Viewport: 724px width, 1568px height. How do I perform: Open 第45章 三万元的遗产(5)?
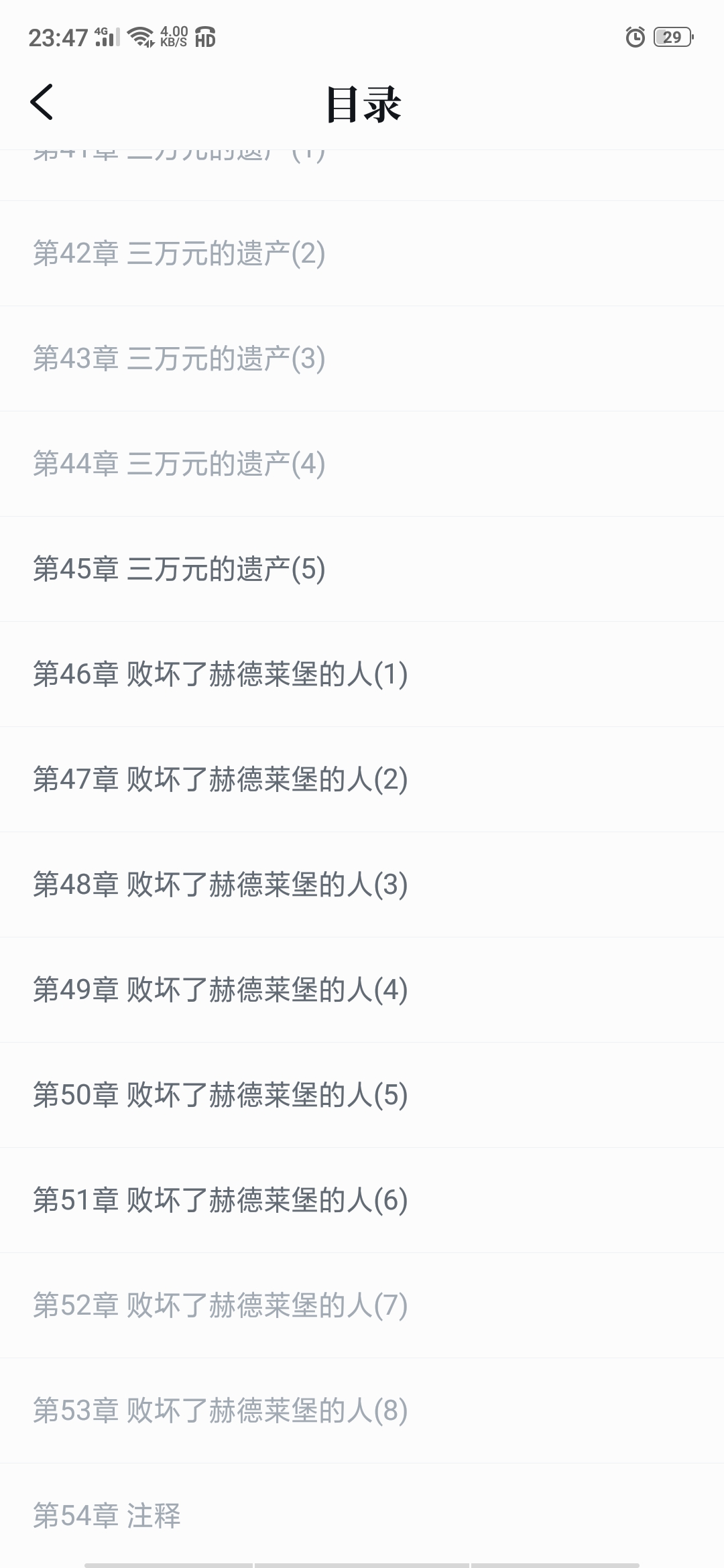(362, 569)
